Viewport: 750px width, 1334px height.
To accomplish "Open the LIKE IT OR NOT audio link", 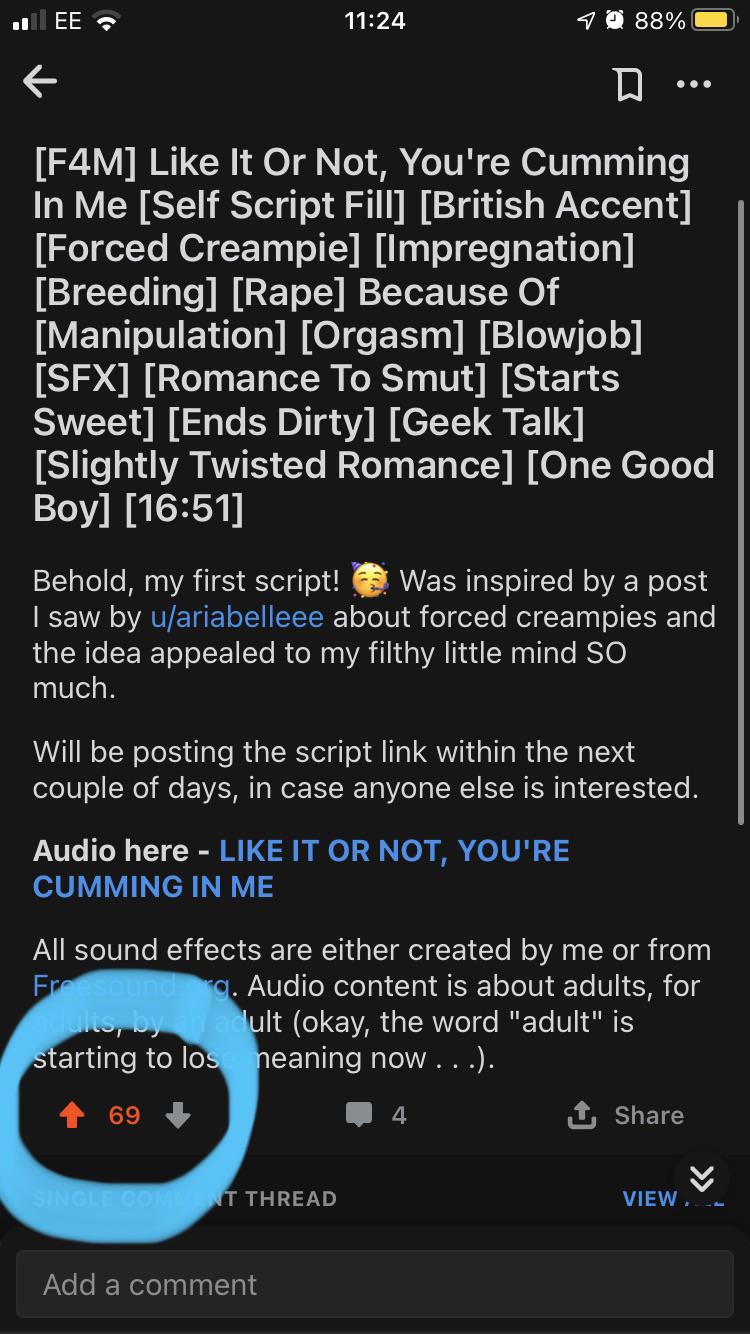I will tap(300, 868).
